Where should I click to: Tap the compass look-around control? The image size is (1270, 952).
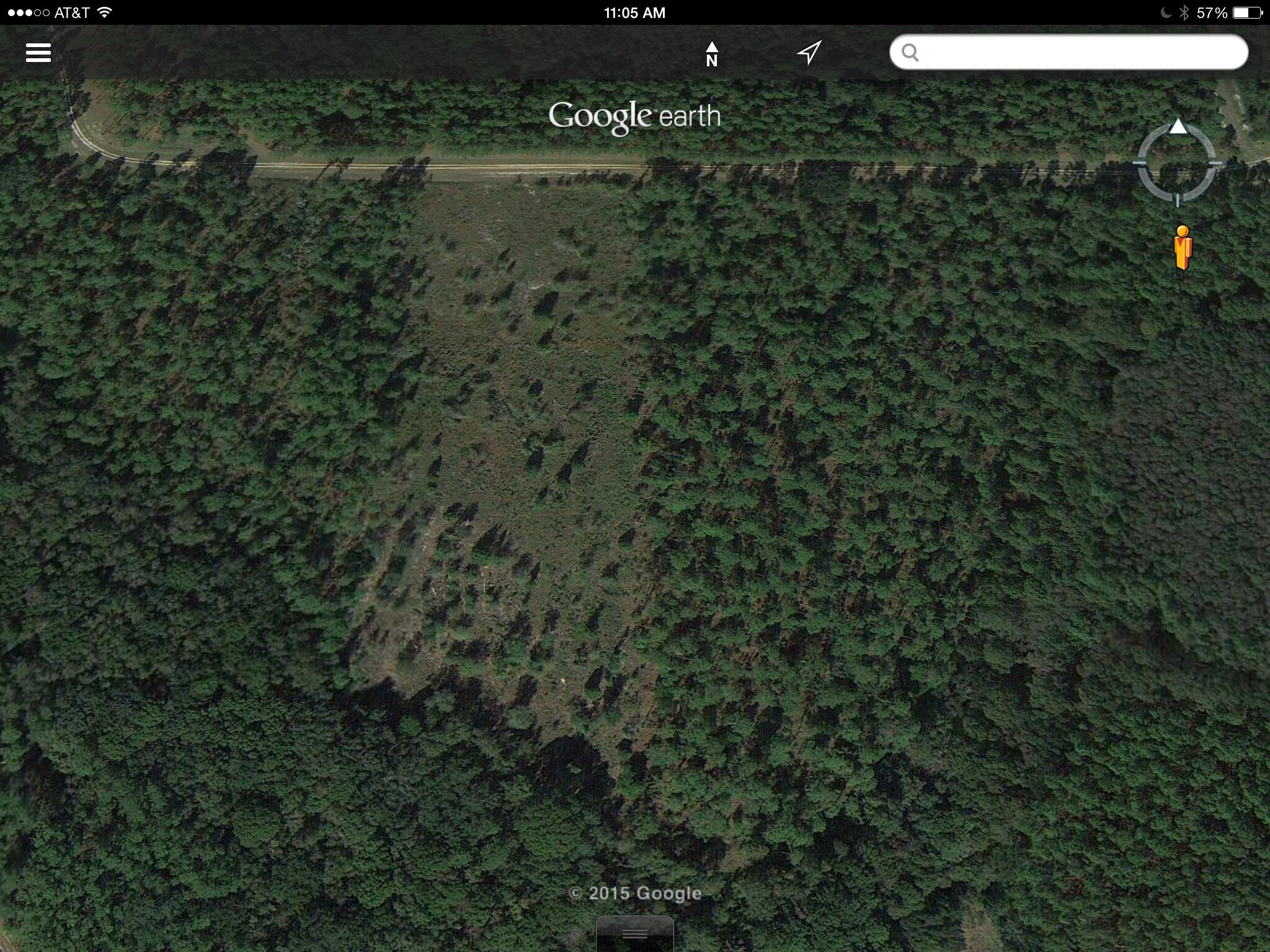click(1176, 164)
